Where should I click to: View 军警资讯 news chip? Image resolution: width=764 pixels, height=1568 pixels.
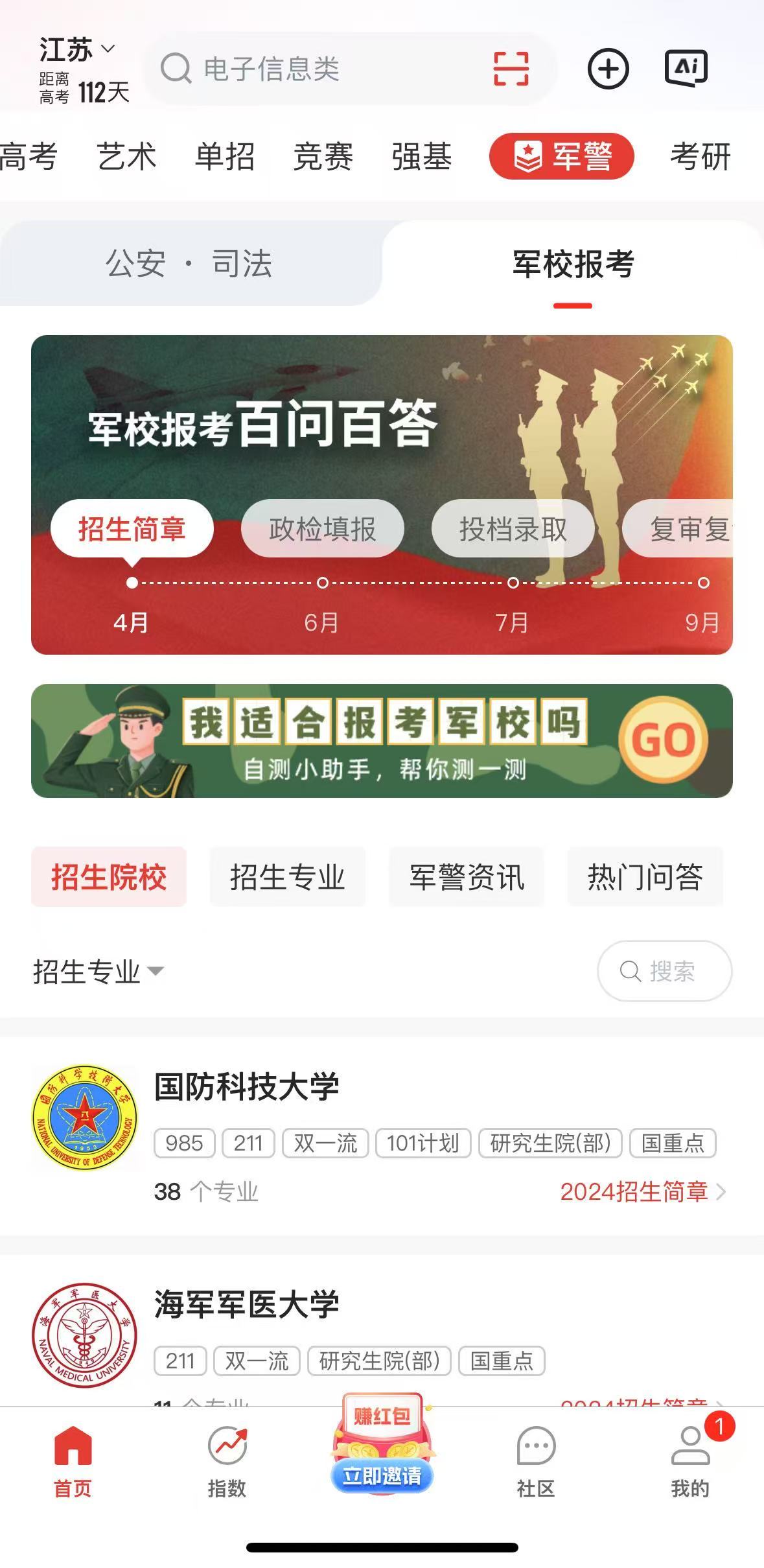coord(466,877)
